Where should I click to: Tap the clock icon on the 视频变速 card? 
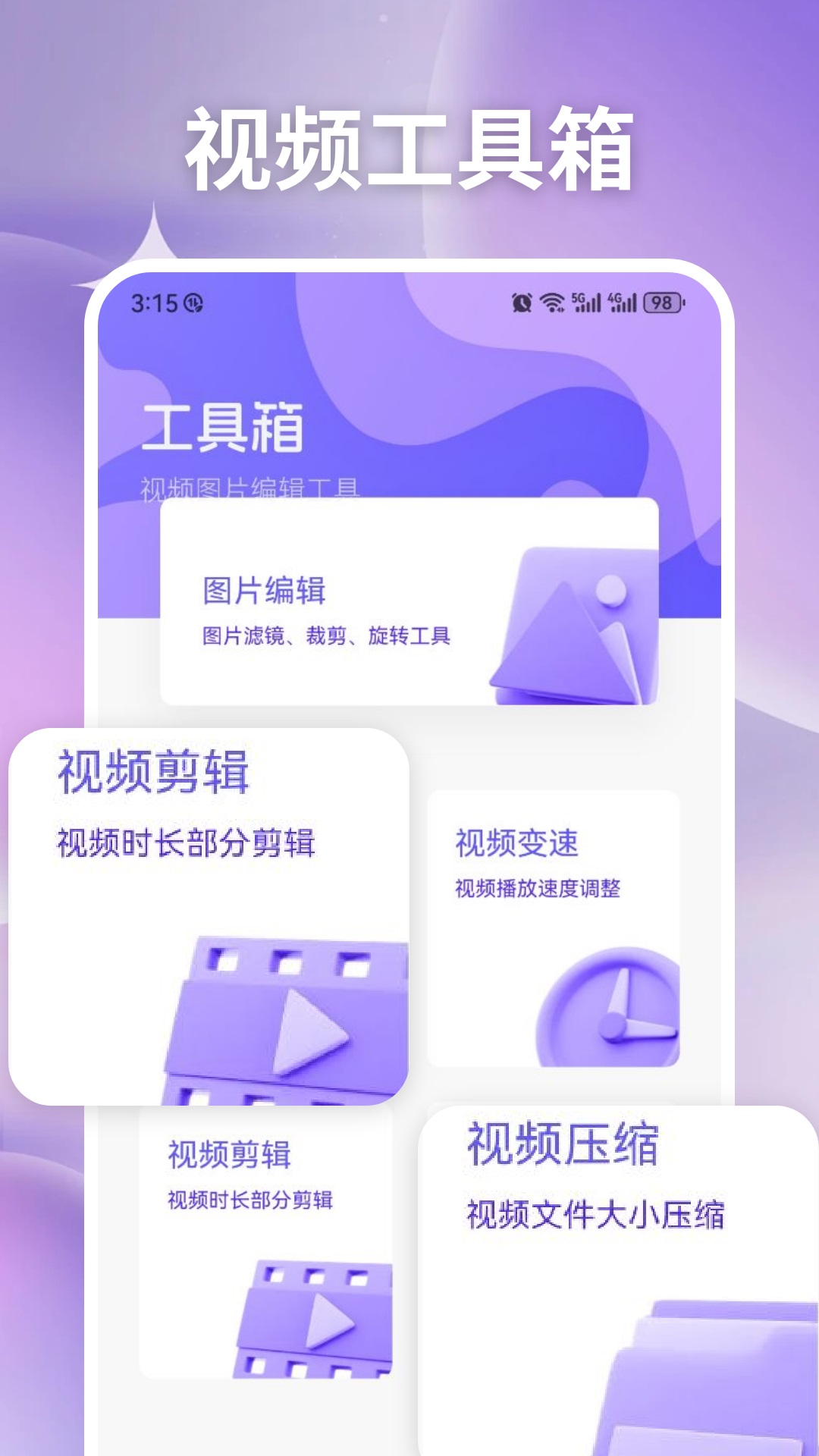[x=610, y=1009]
